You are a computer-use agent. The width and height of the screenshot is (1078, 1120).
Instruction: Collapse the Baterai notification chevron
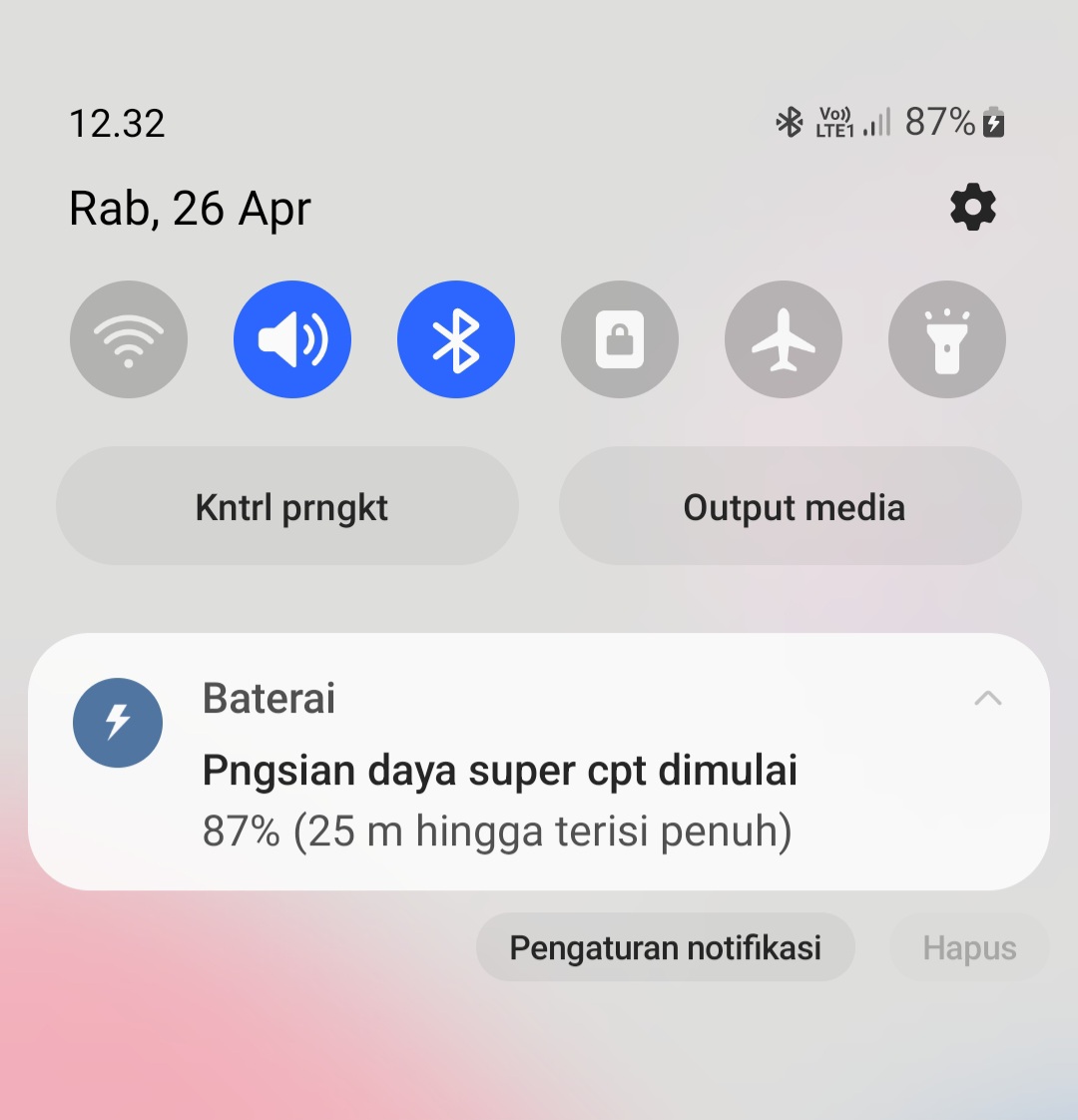click(x=987, y=698)
